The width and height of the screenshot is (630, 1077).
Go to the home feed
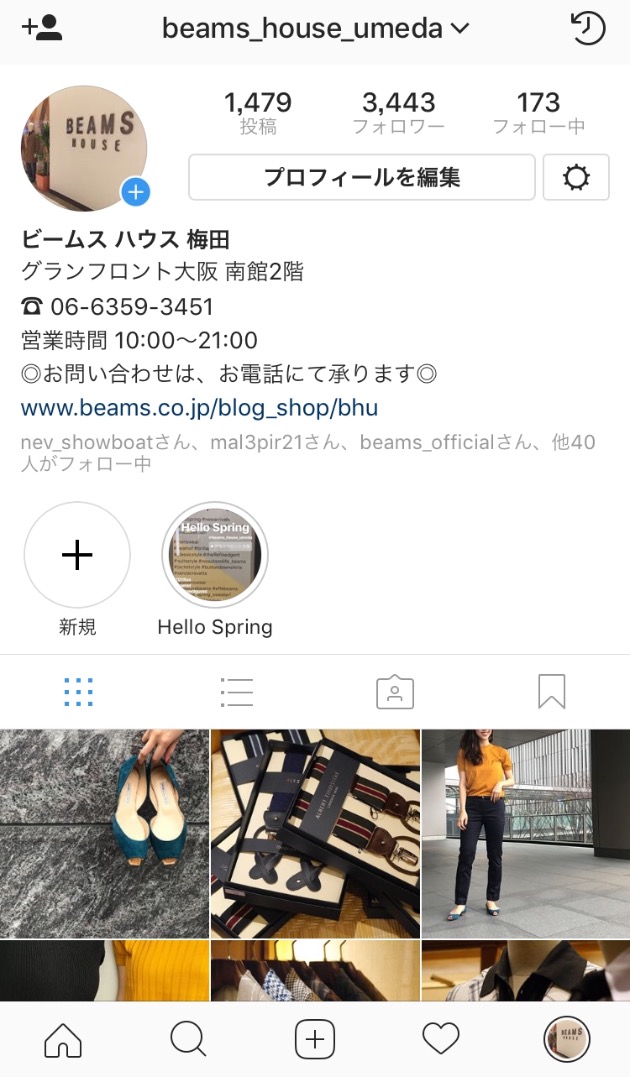pyautogui.click(x=63, y=1041)
